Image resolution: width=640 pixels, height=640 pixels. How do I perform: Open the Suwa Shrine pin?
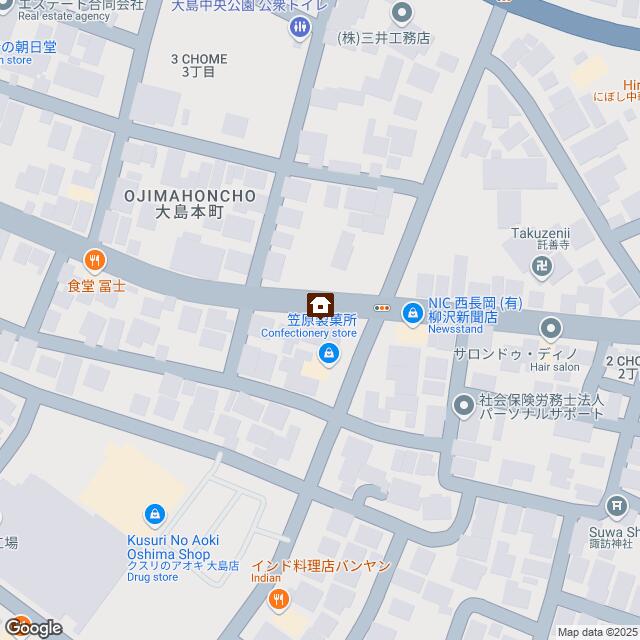tap(618, 506)
